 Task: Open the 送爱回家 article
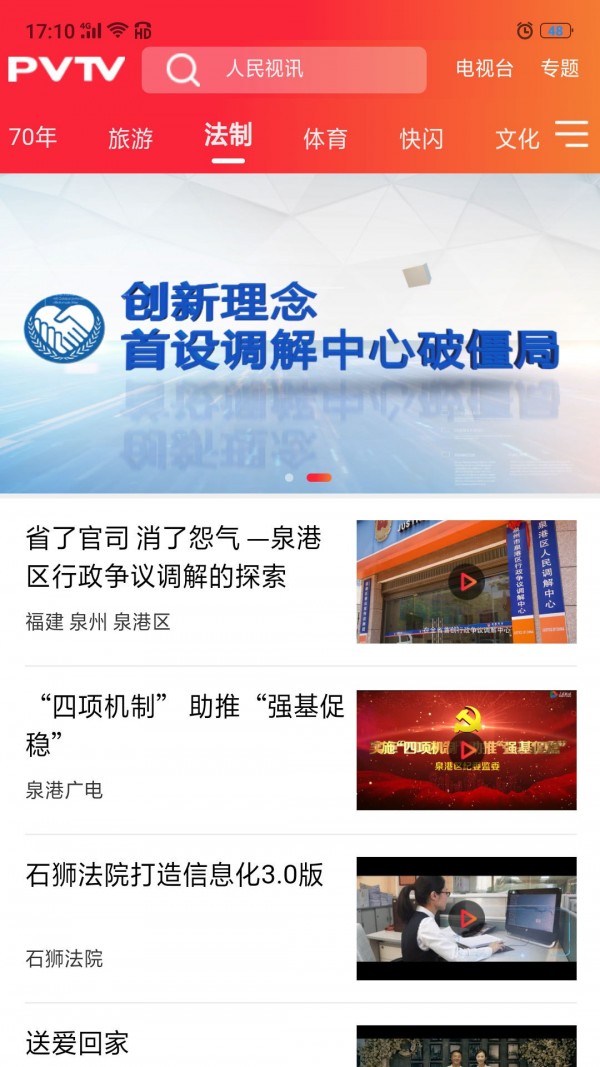tap(77, 1043)
